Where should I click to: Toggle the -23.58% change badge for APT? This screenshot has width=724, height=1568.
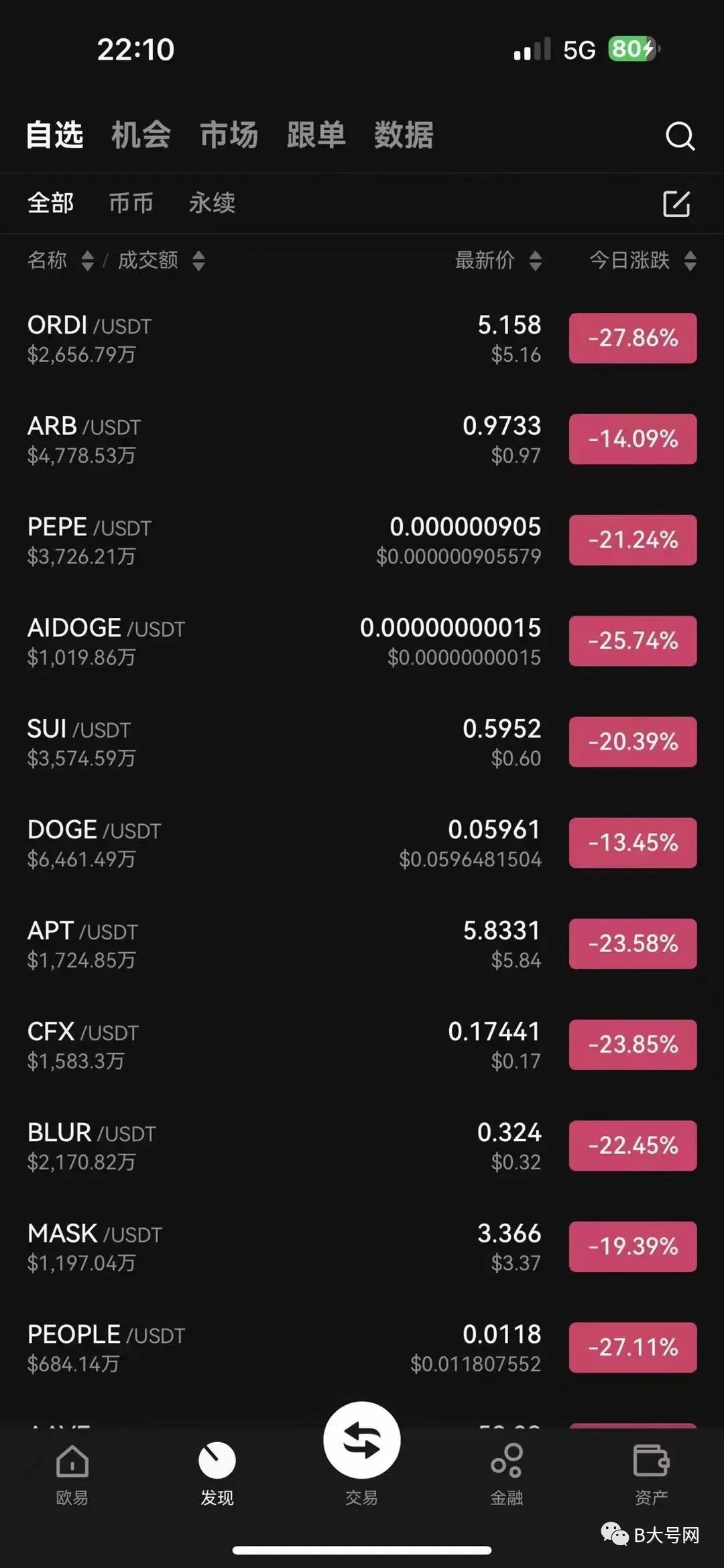pos(633,943)
